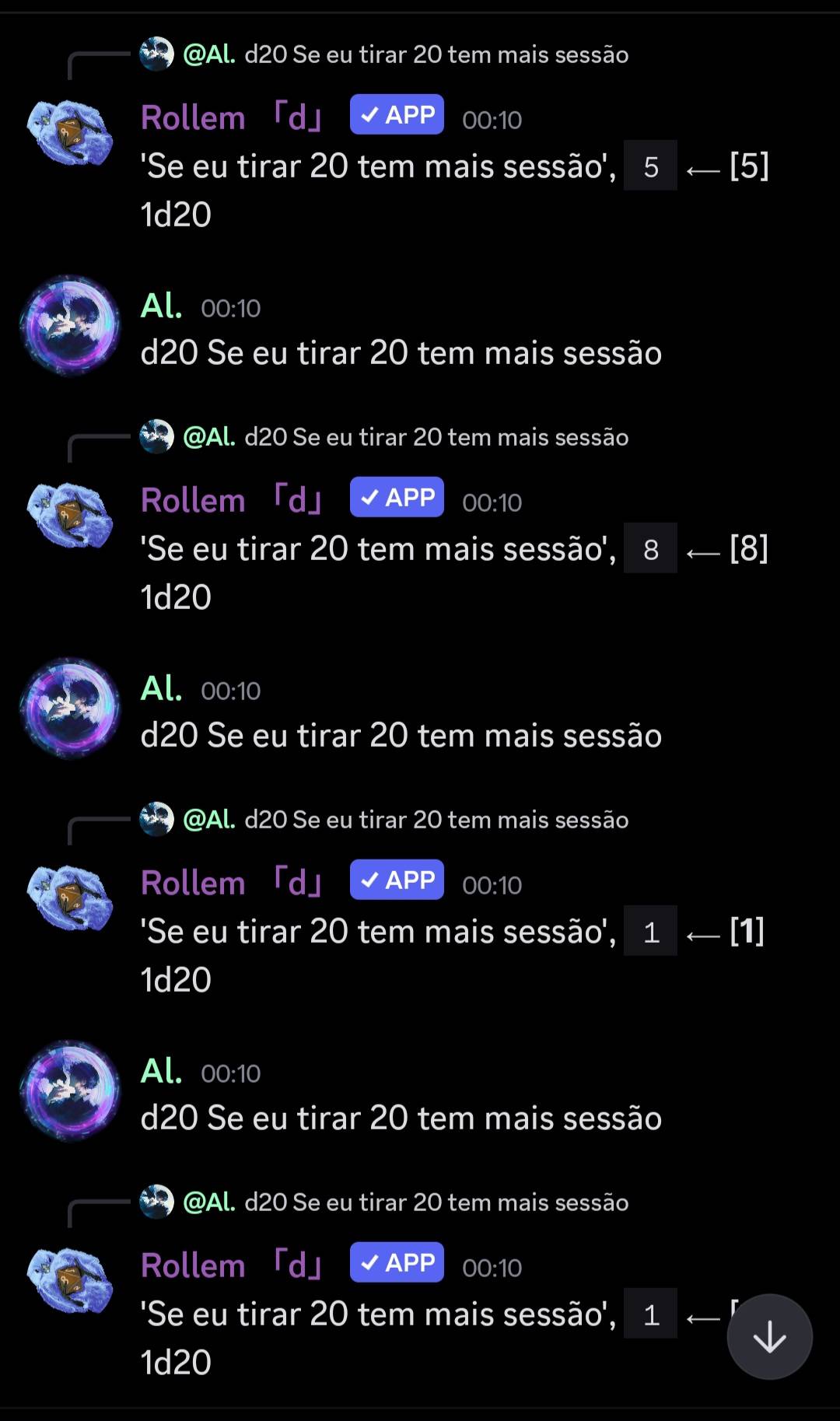840x1421 pixels.
Task: Tap the reply-preview avatar above the [1] roll
Action: pyautogui.click(x=156, y=819)
